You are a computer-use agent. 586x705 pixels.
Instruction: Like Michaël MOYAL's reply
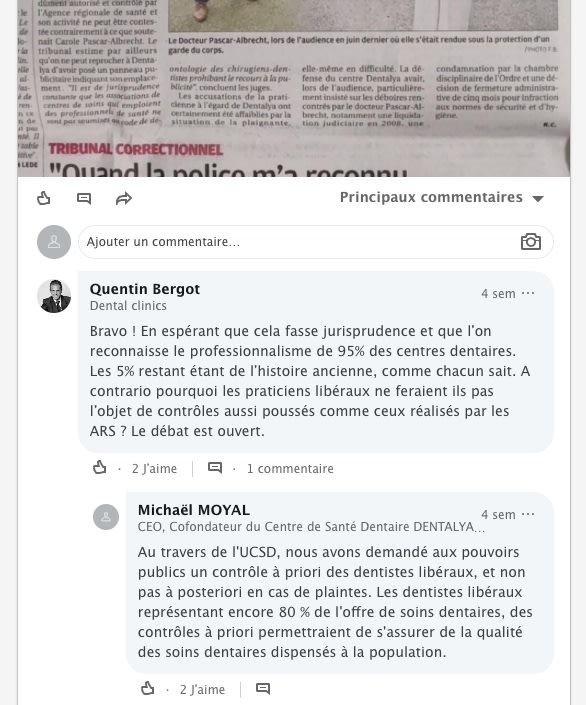pyautogui.click(x=148, y=689)
